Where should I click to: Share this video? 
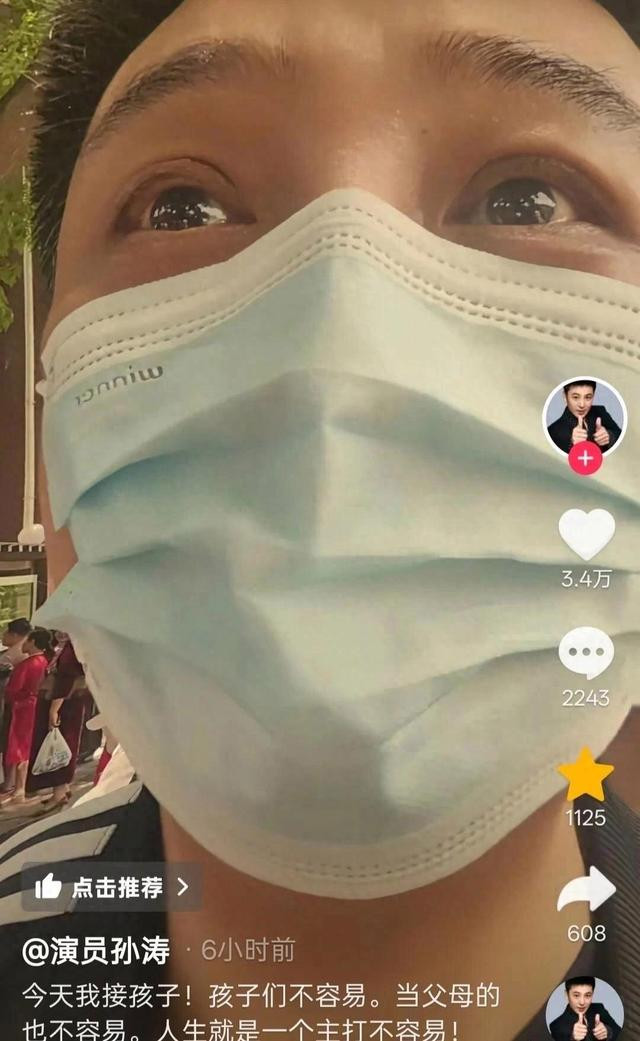pyautogui.click(x=586, y=890)
